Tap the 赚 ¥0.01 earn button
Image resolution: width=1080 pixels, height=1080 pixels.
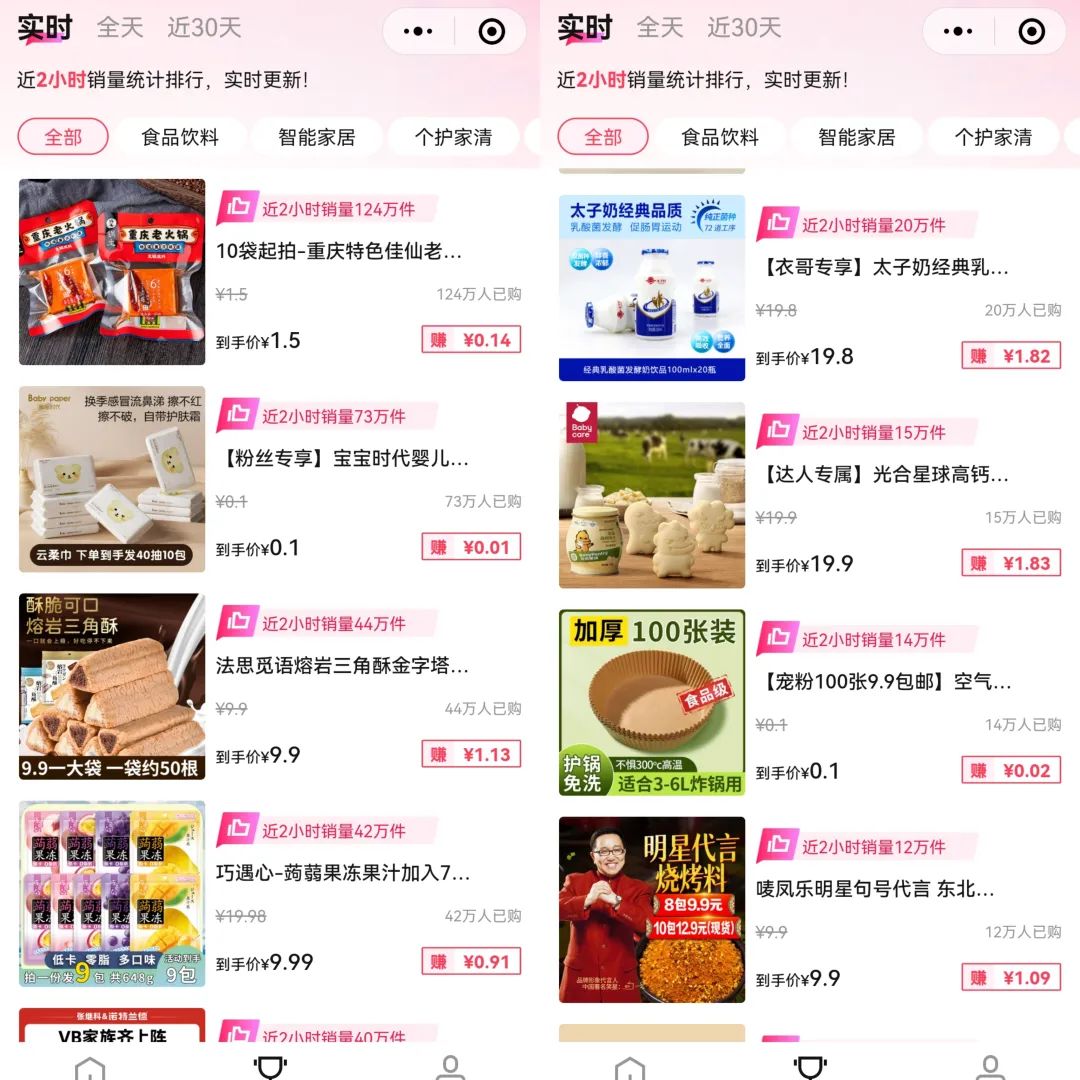(x=471, y=547)
